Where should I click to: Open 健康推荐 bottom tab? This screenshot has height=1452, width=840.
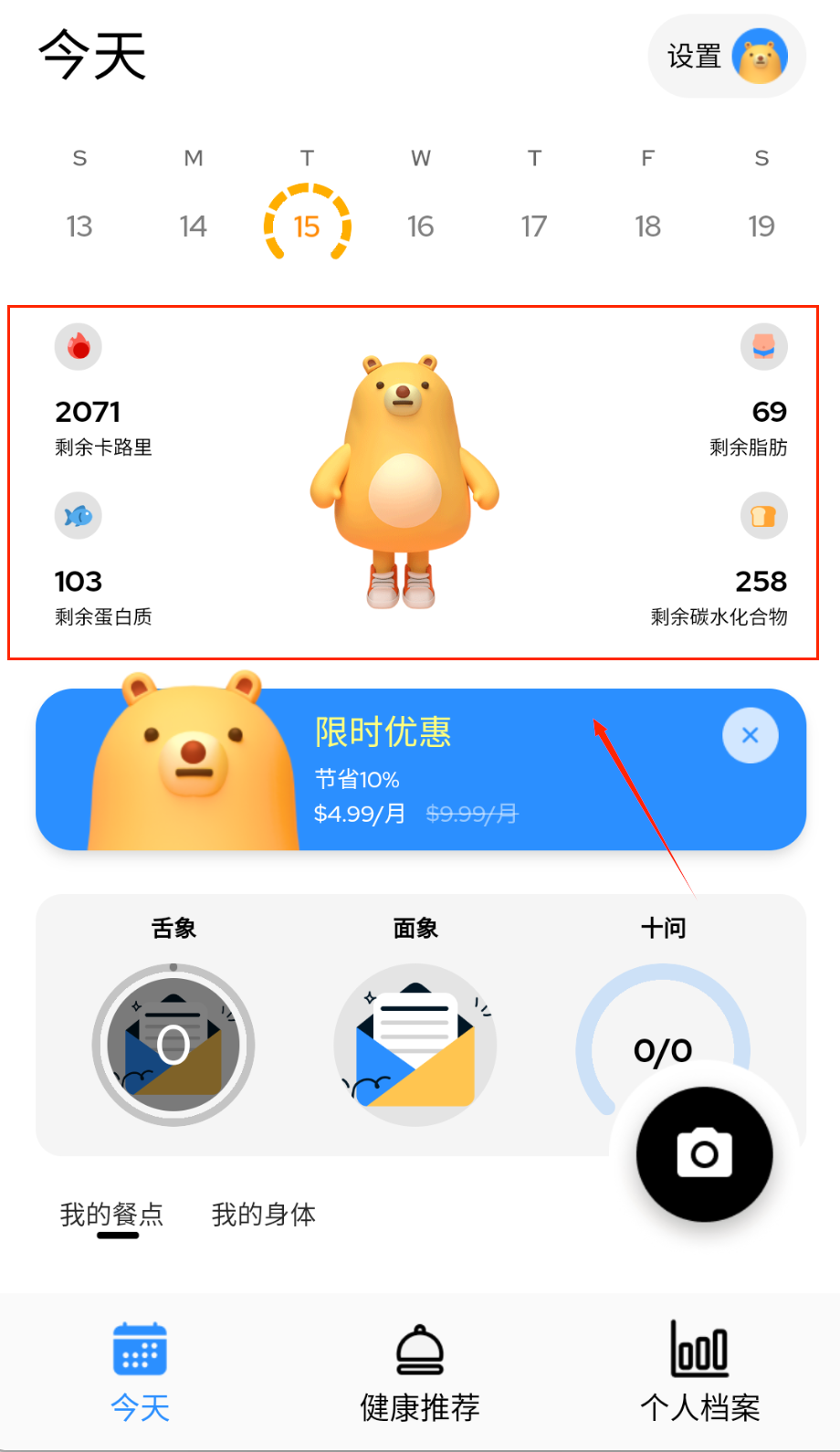[420, 1370]
